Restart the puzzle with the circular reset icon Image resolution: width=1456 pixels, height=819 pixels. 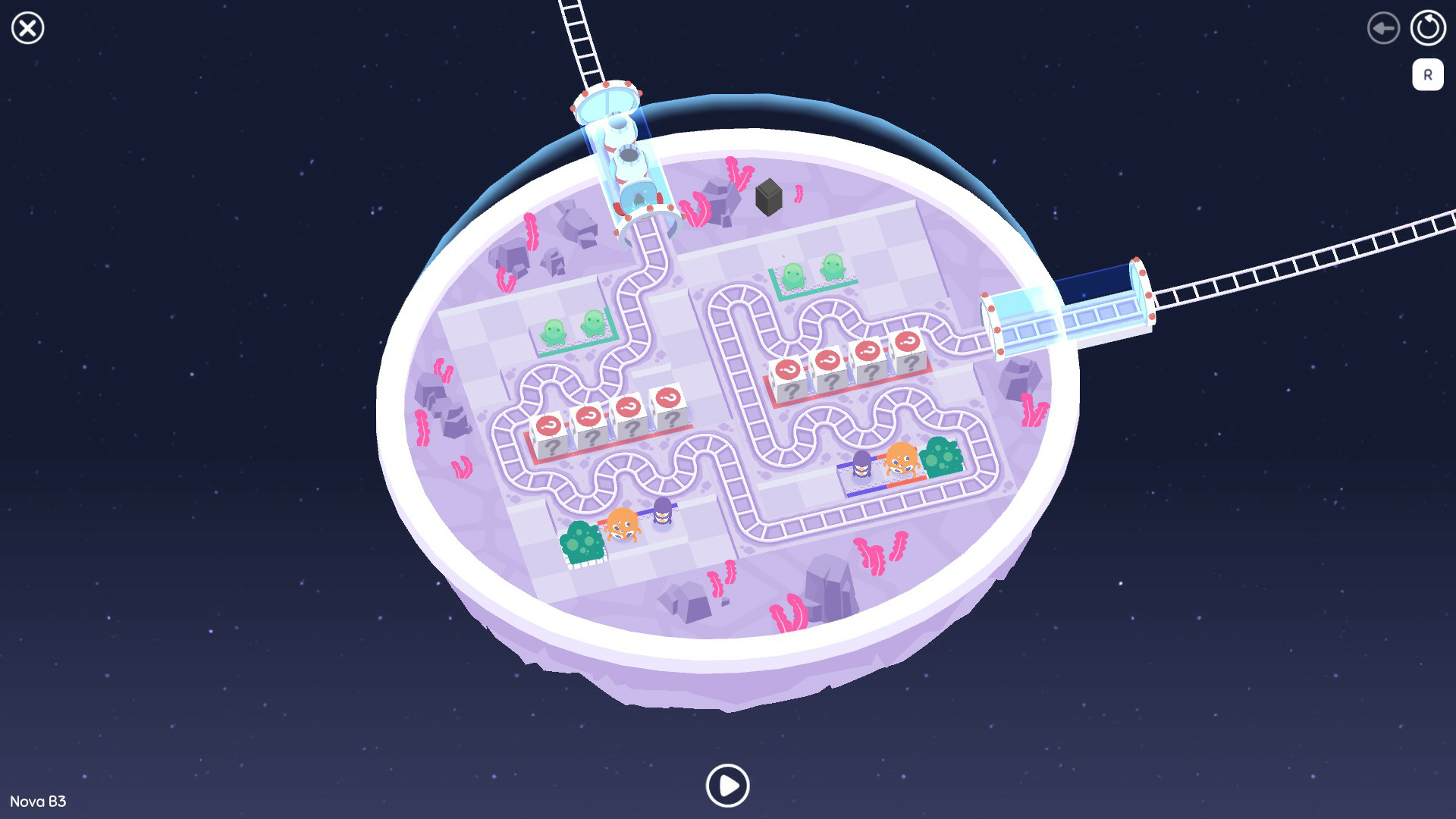[1427, 29]
